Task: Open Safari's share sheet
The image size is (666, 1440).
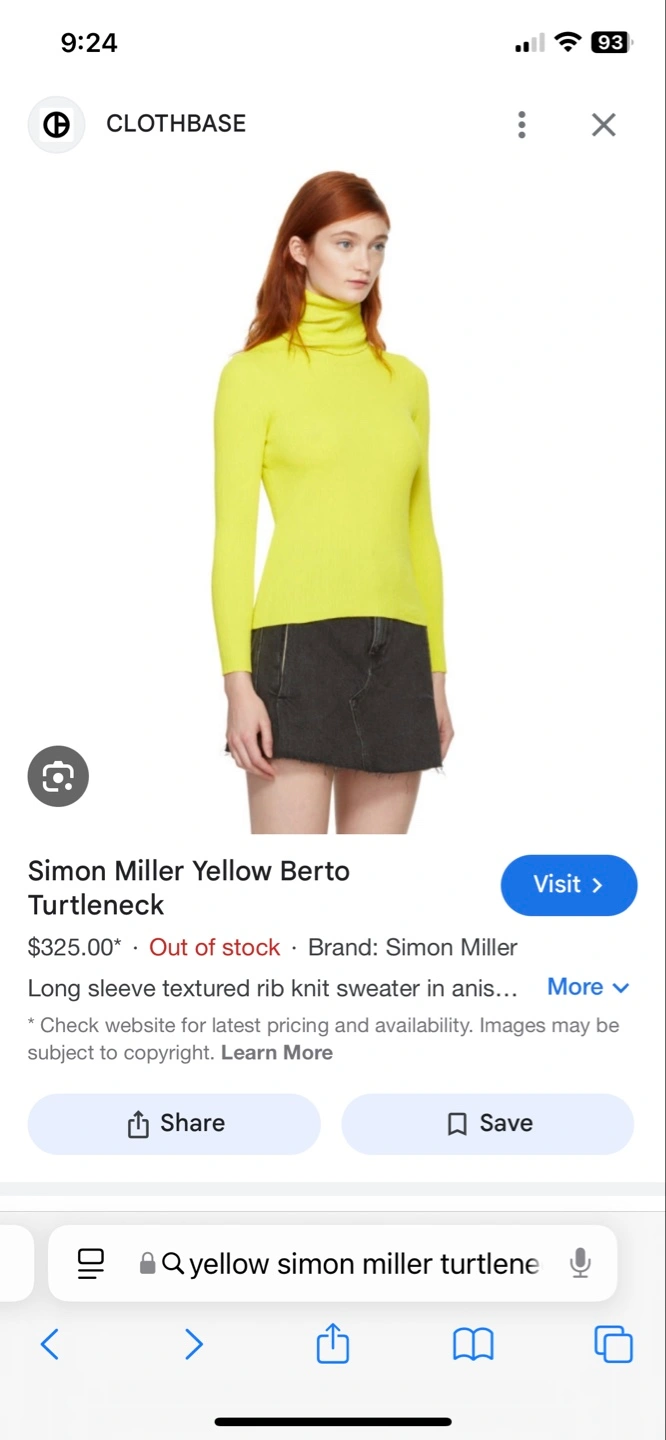Action: tap(333, 1343)
